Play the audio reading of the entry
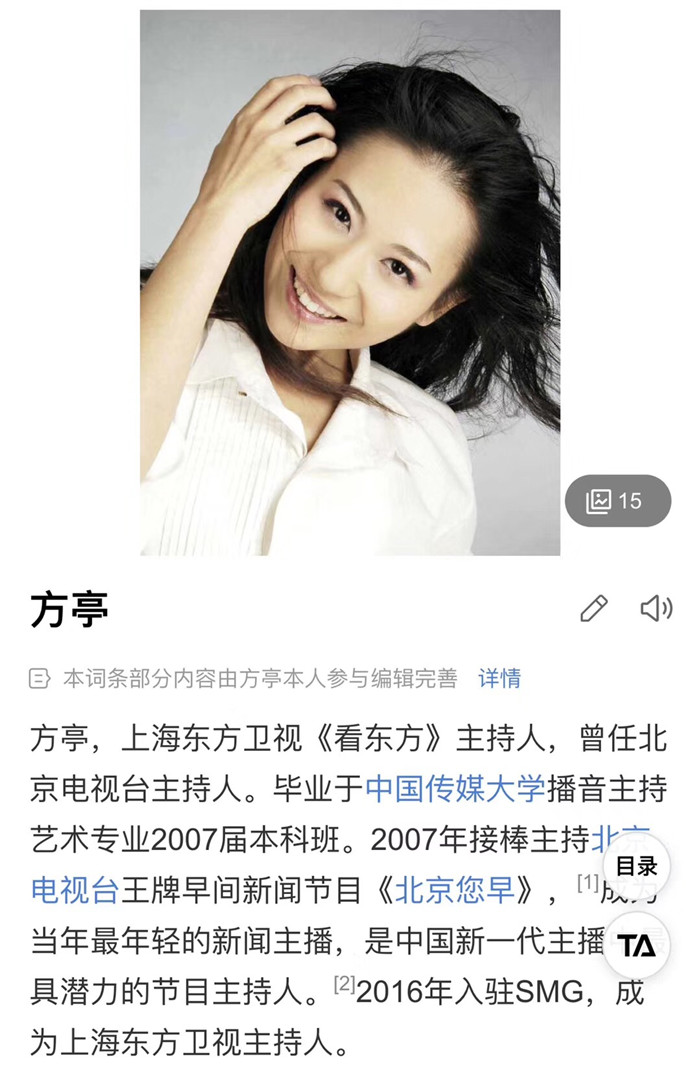This screenshot has width=700, height=1074. [x=656, y=608]
